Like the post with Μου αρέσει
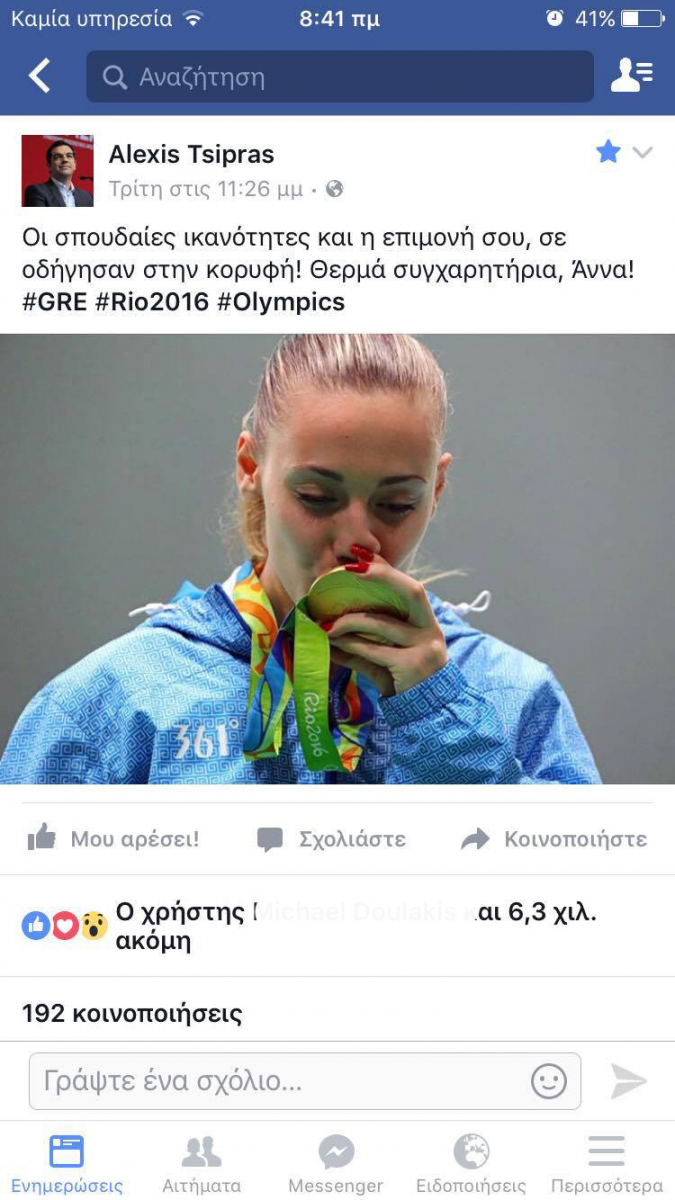 click(x=113, y=839)
